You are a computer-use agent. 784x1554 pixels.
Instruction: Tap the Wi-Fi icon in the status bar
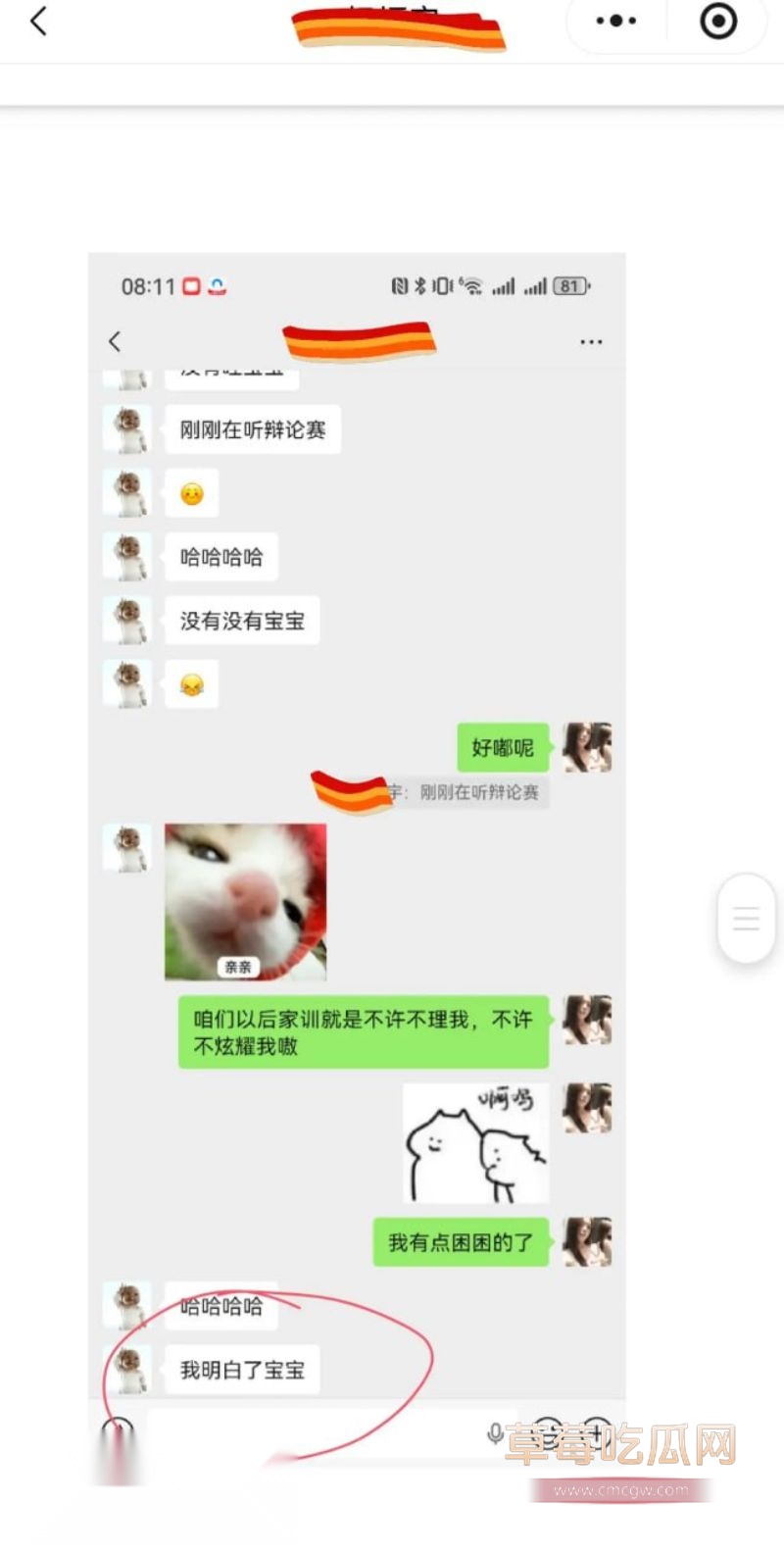(x=469, y=284)
